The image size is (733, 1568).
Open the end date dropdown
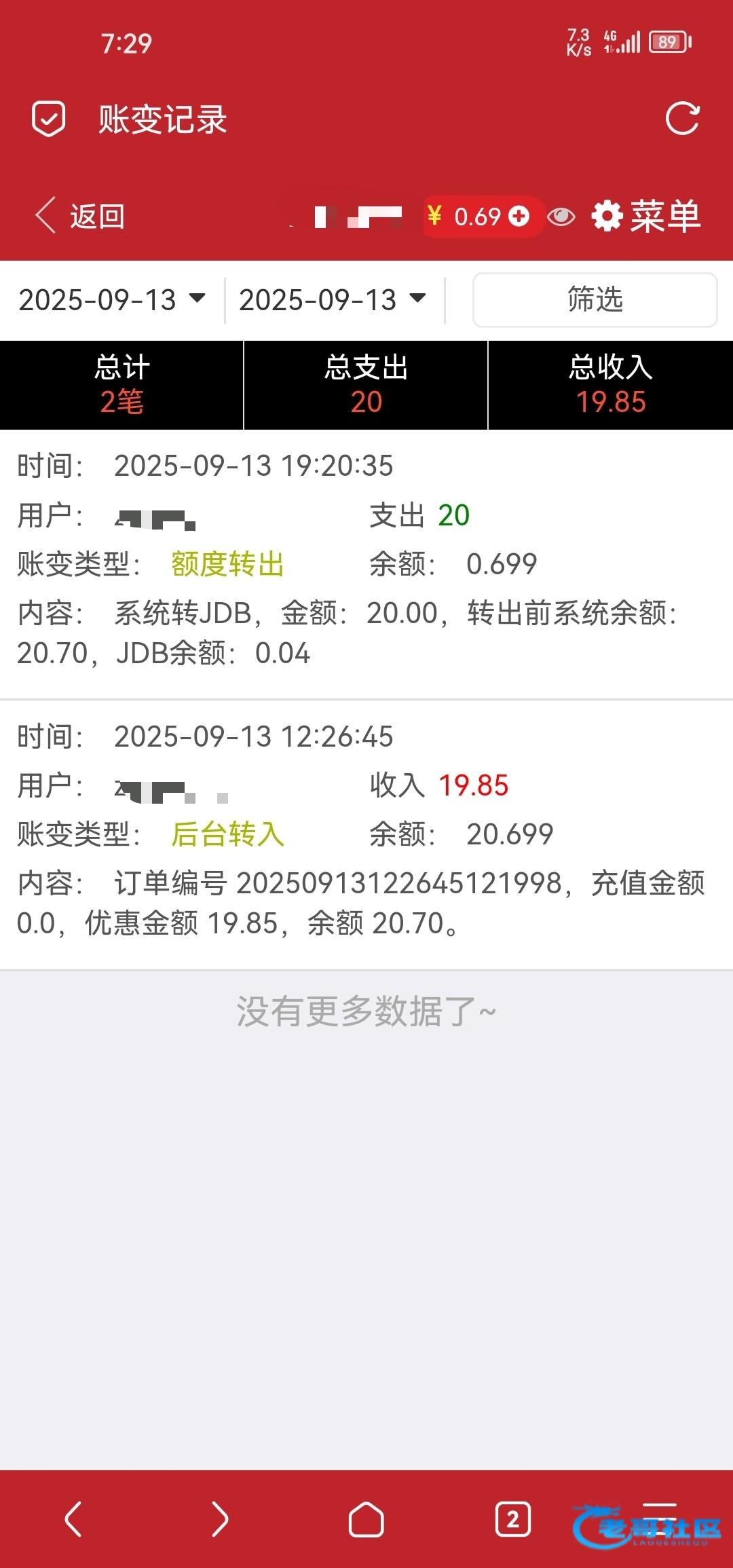pyautogui.click(x=333, y=299)
